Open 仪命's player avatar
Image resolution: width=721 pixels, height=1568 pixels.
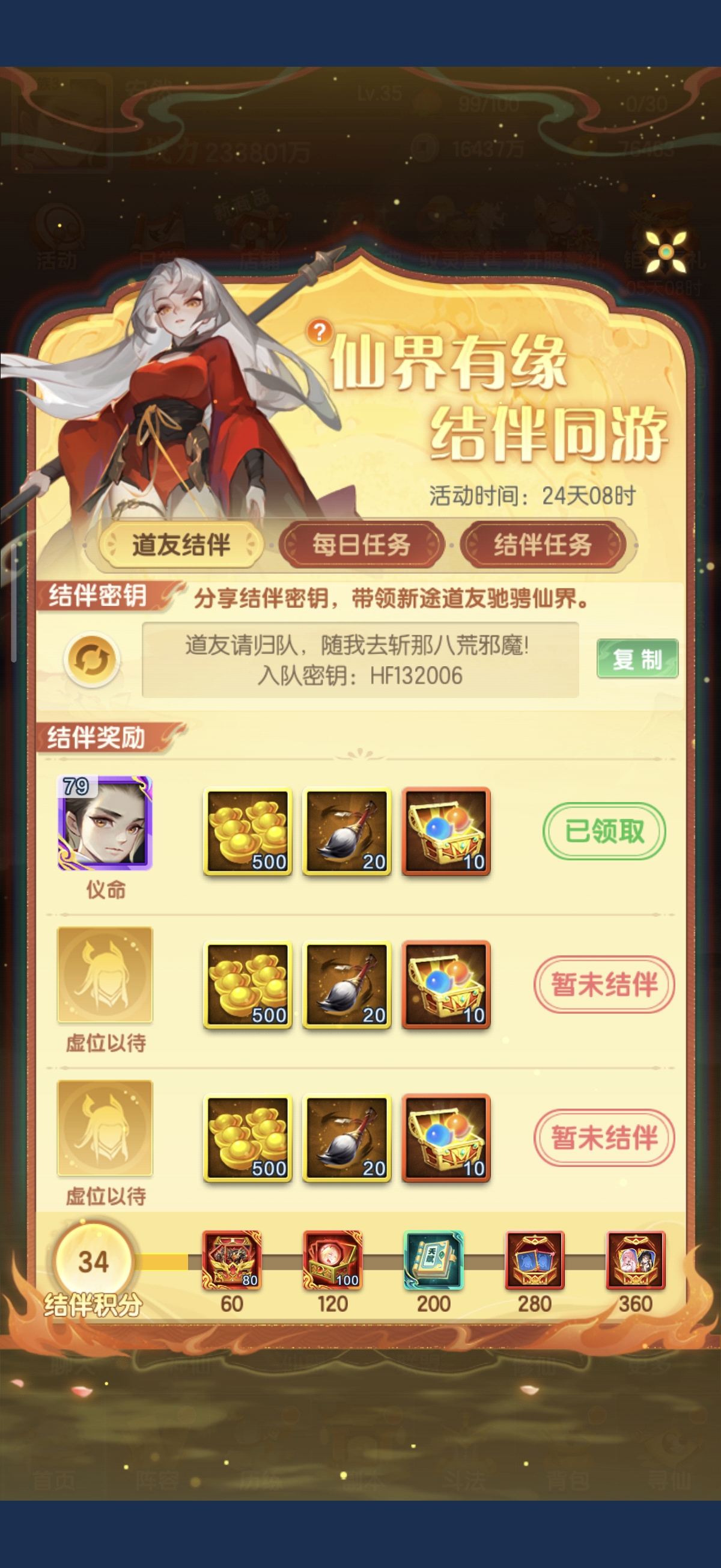(105, 822)
